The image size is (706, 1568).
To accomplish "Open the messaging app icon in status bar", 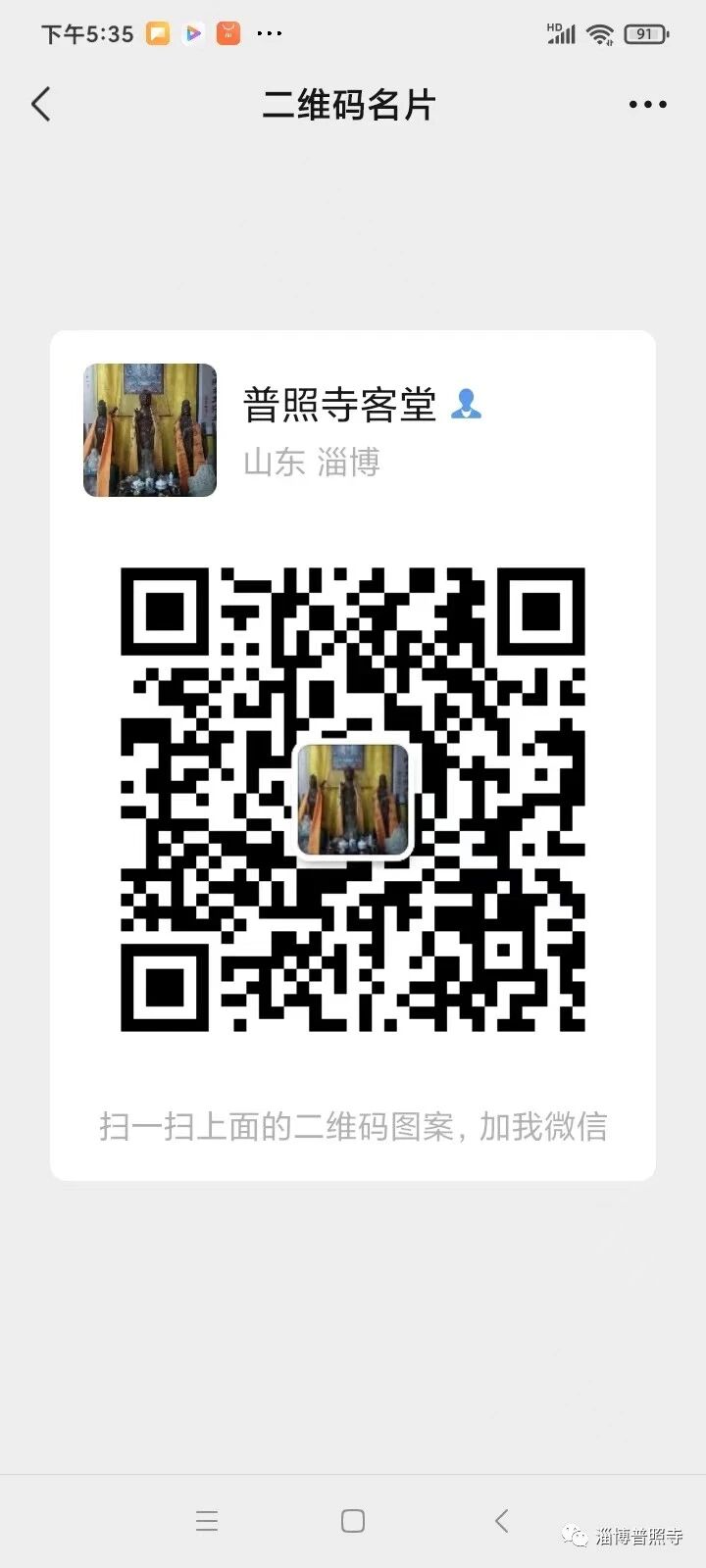I will point(158,32).
